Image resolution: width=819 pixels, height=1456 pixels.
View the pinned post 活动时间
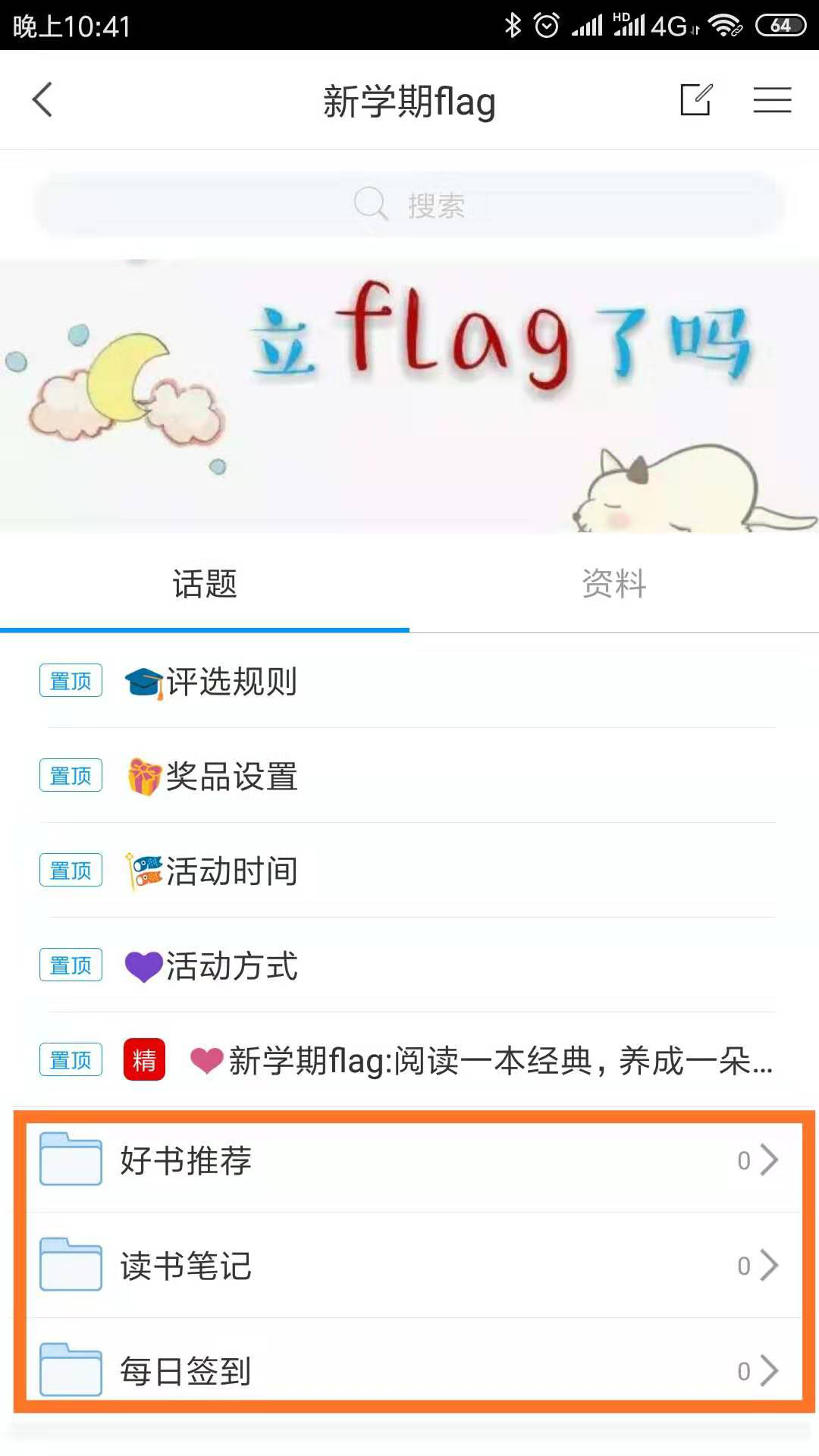pyautogui.click(x=231, y=871)
